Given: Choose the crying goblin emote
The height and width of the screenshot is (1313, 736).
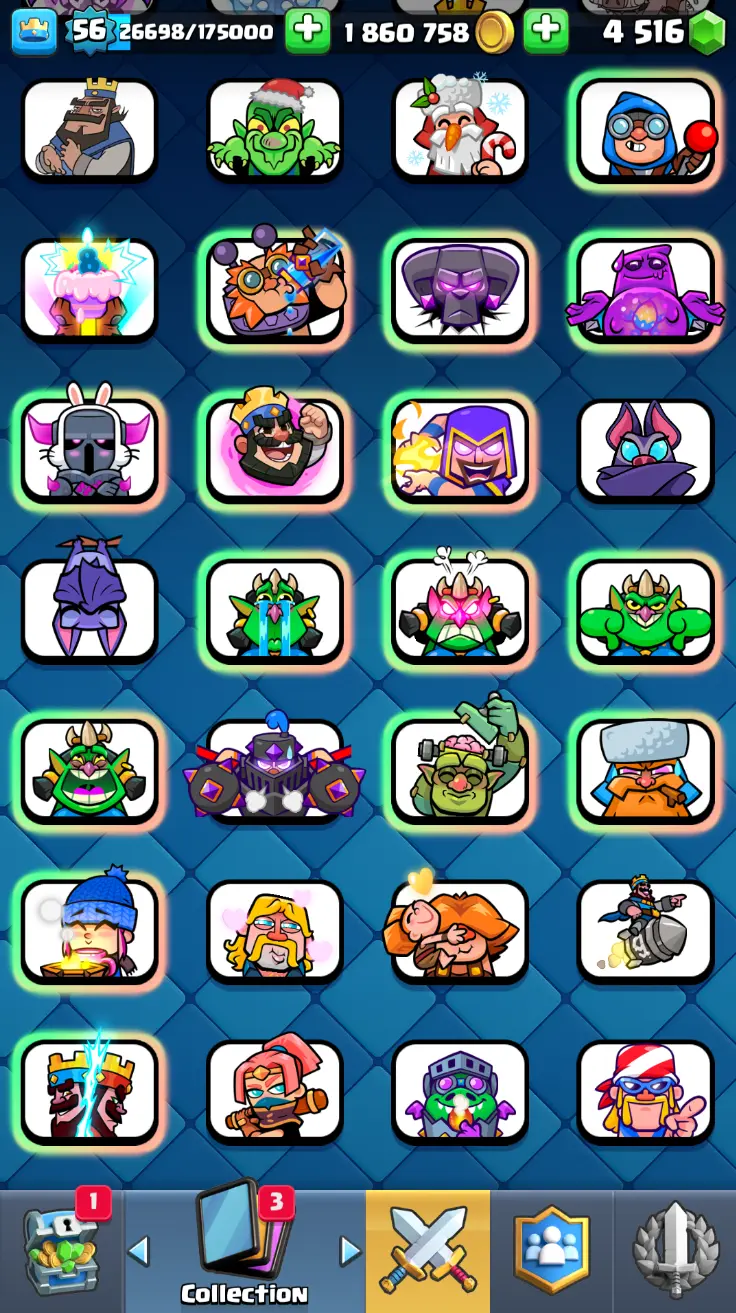Looking at the screenshot, I should (x=275, y=609).
